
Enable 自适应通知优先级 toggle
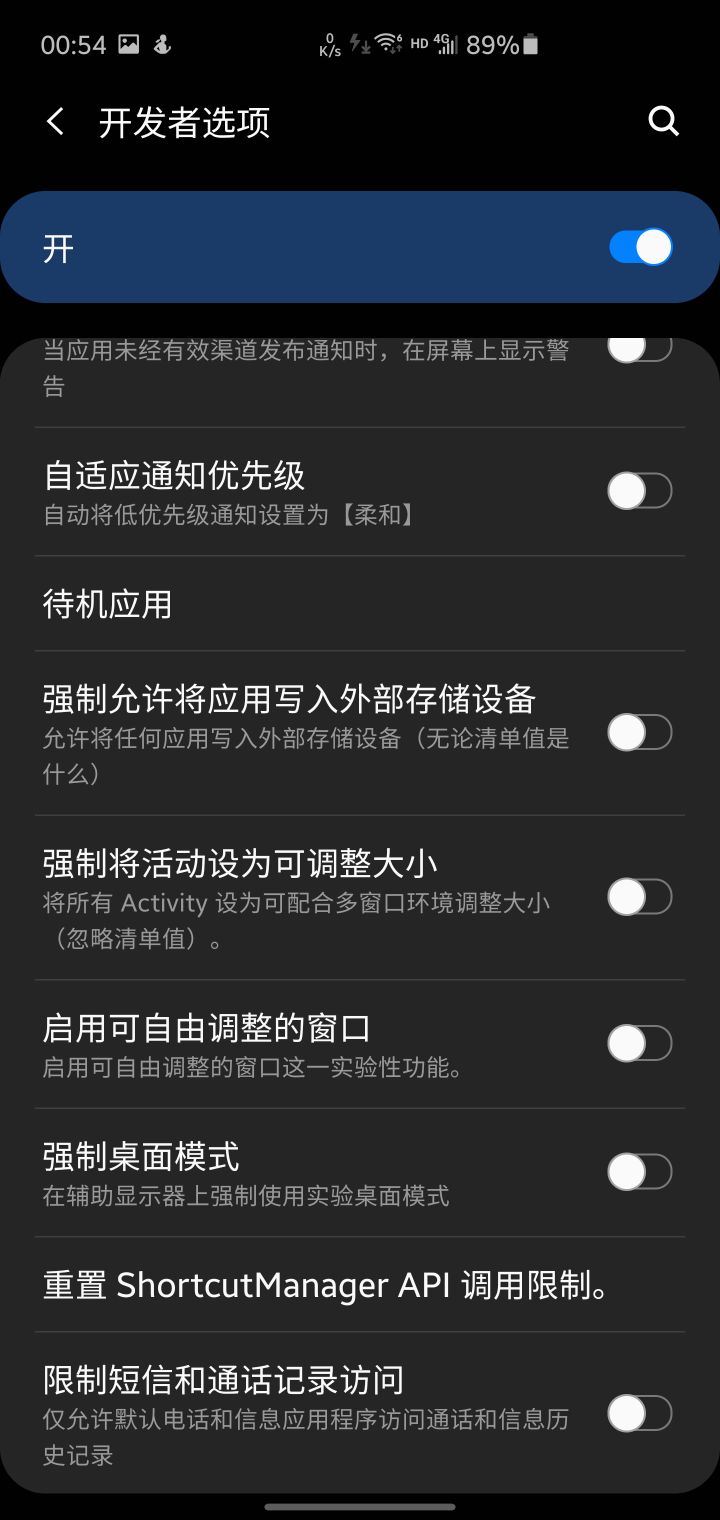pos(640,492)
